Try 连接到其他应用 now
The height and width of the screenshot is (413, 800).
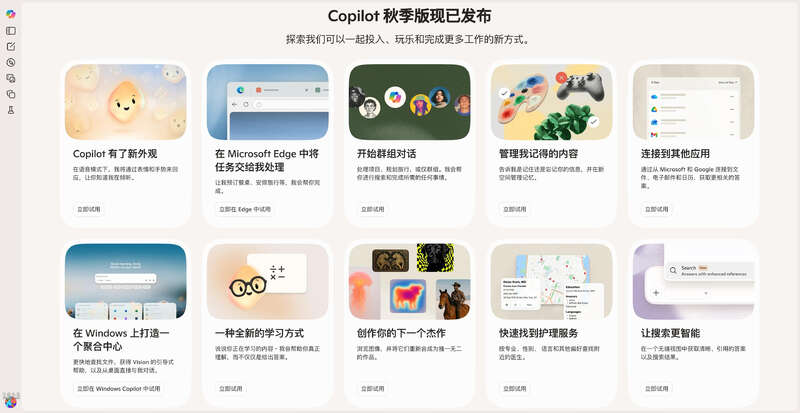[657, 209]
